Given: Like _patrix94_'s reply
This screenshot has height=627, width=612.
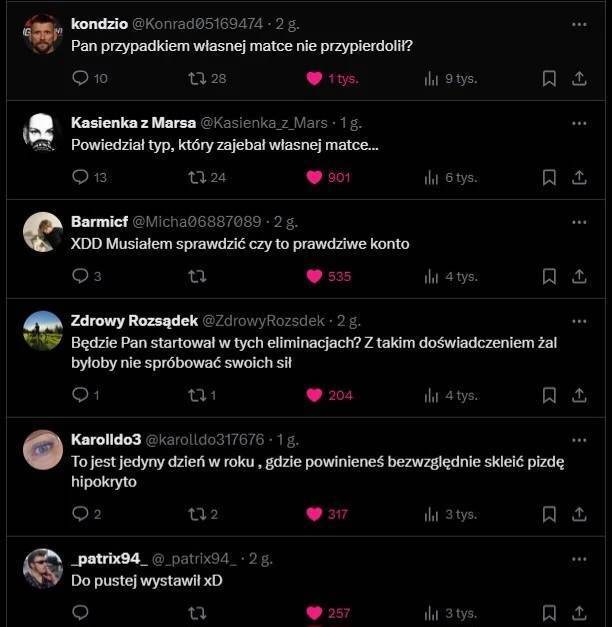Looking at the screenshot, I should click(314, 612).
